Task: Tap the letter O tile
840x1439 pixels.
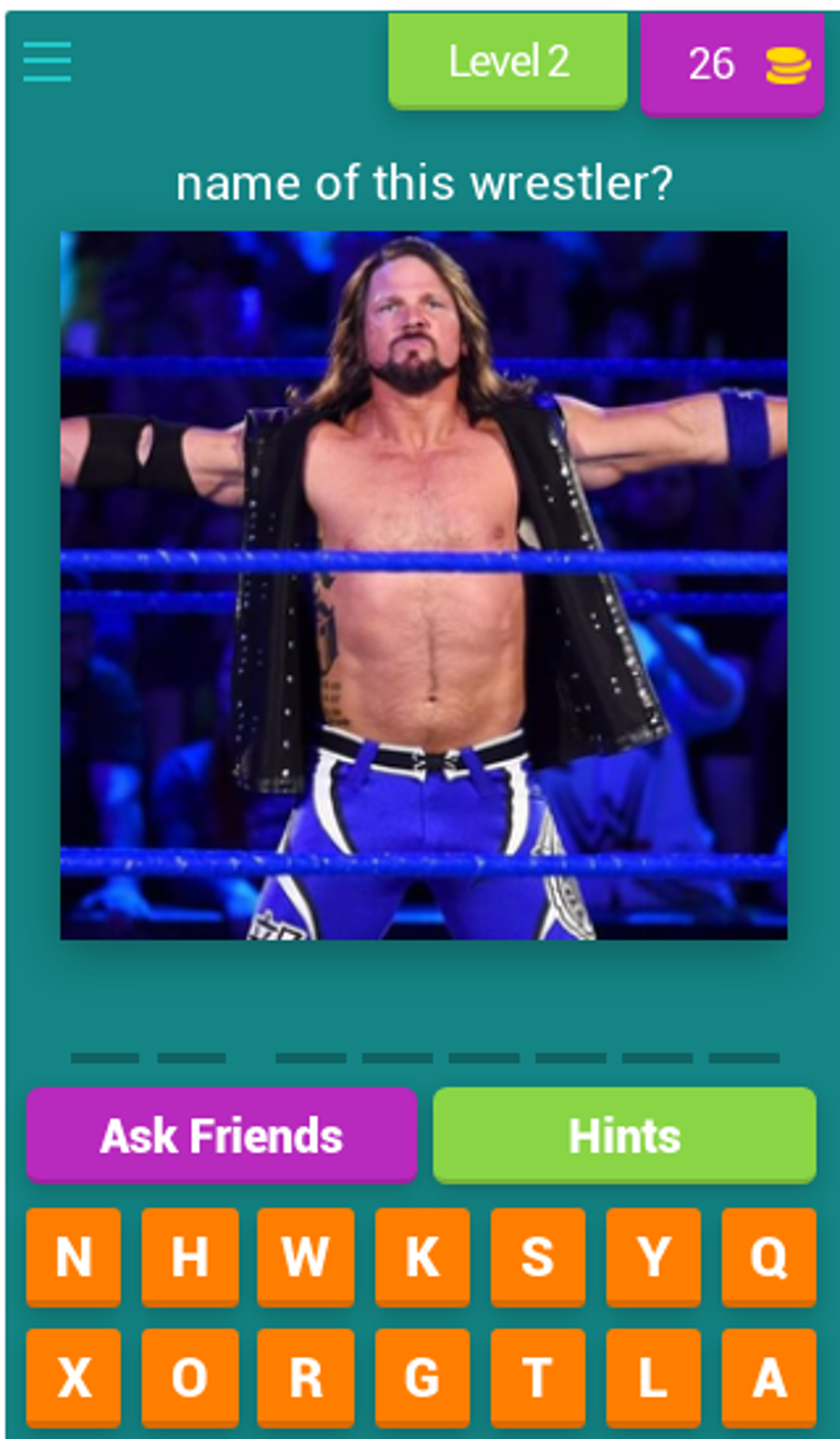Action: pyautogui.click(x=189, y=1377)
